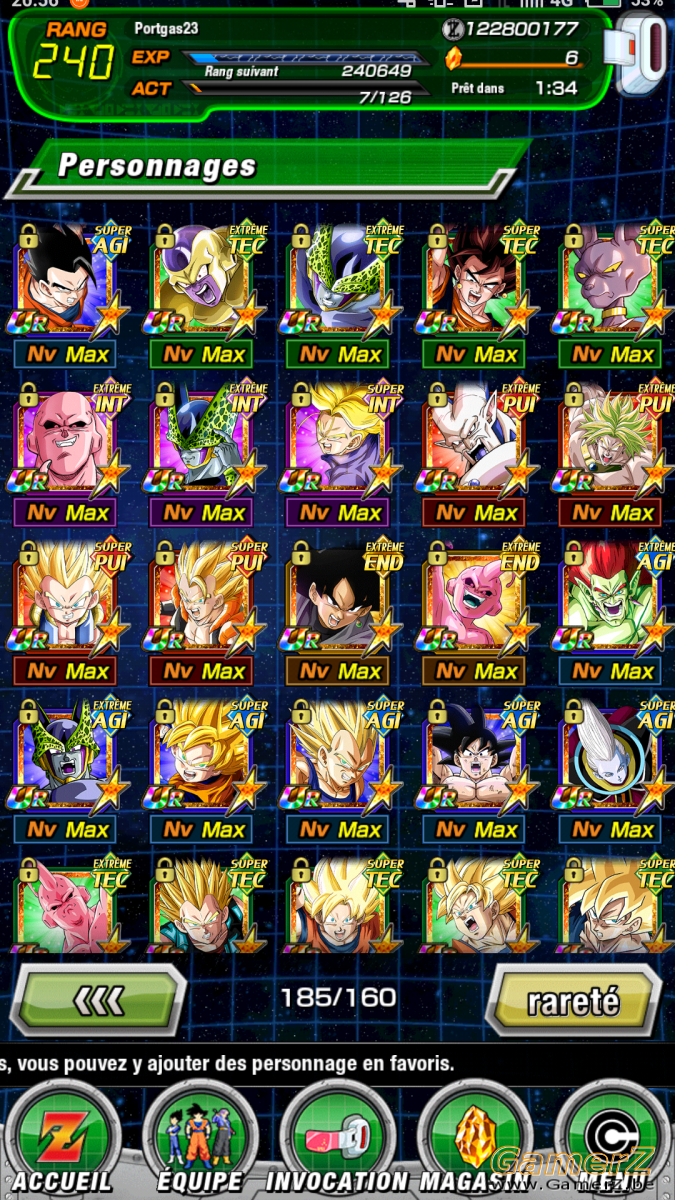675x1200 pixels.
Task: Switch to the ÉQUIPE tab
Action: coord(200,1142)
